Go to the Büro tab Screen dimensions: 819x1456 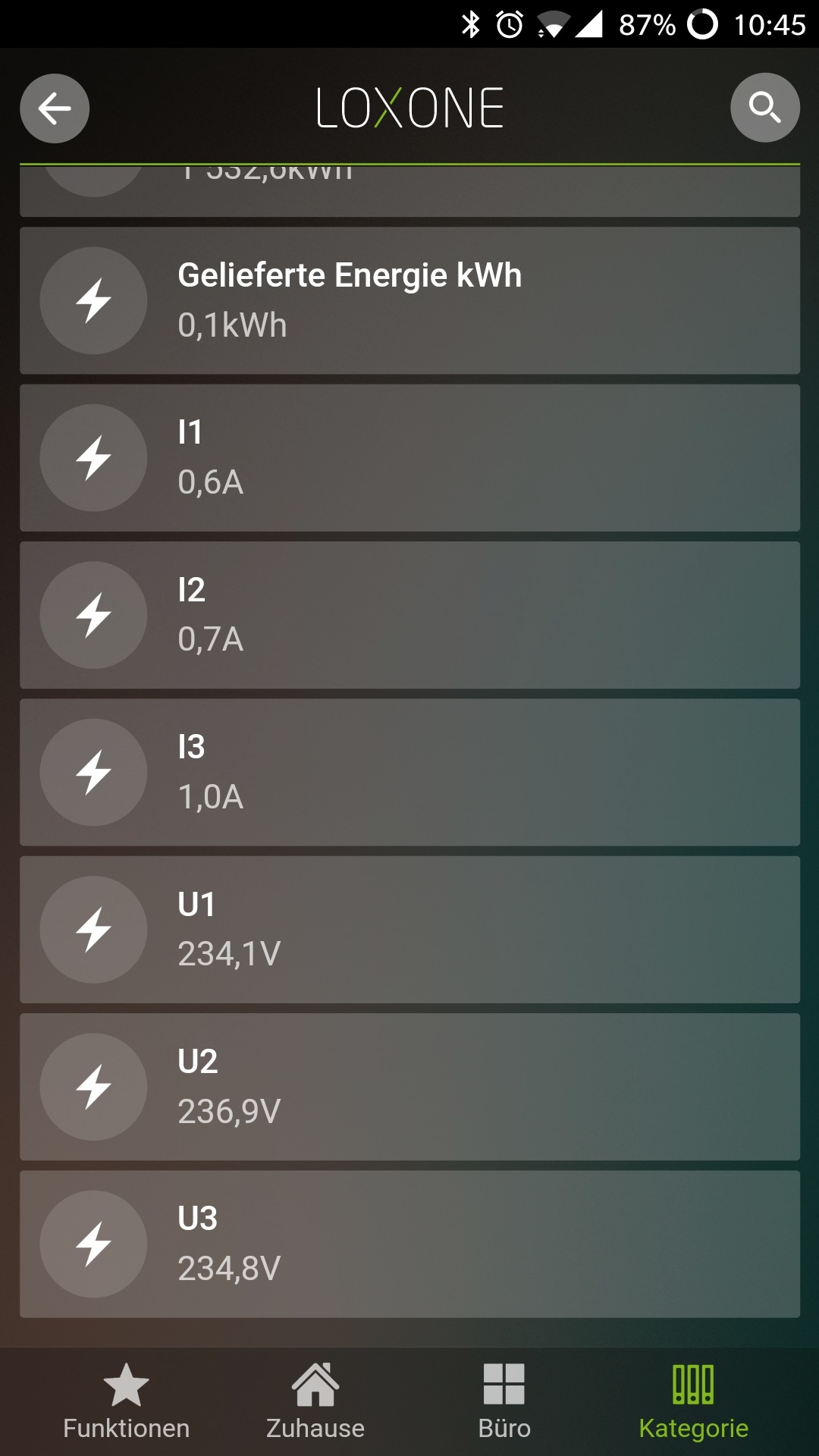pos(504,1401)
